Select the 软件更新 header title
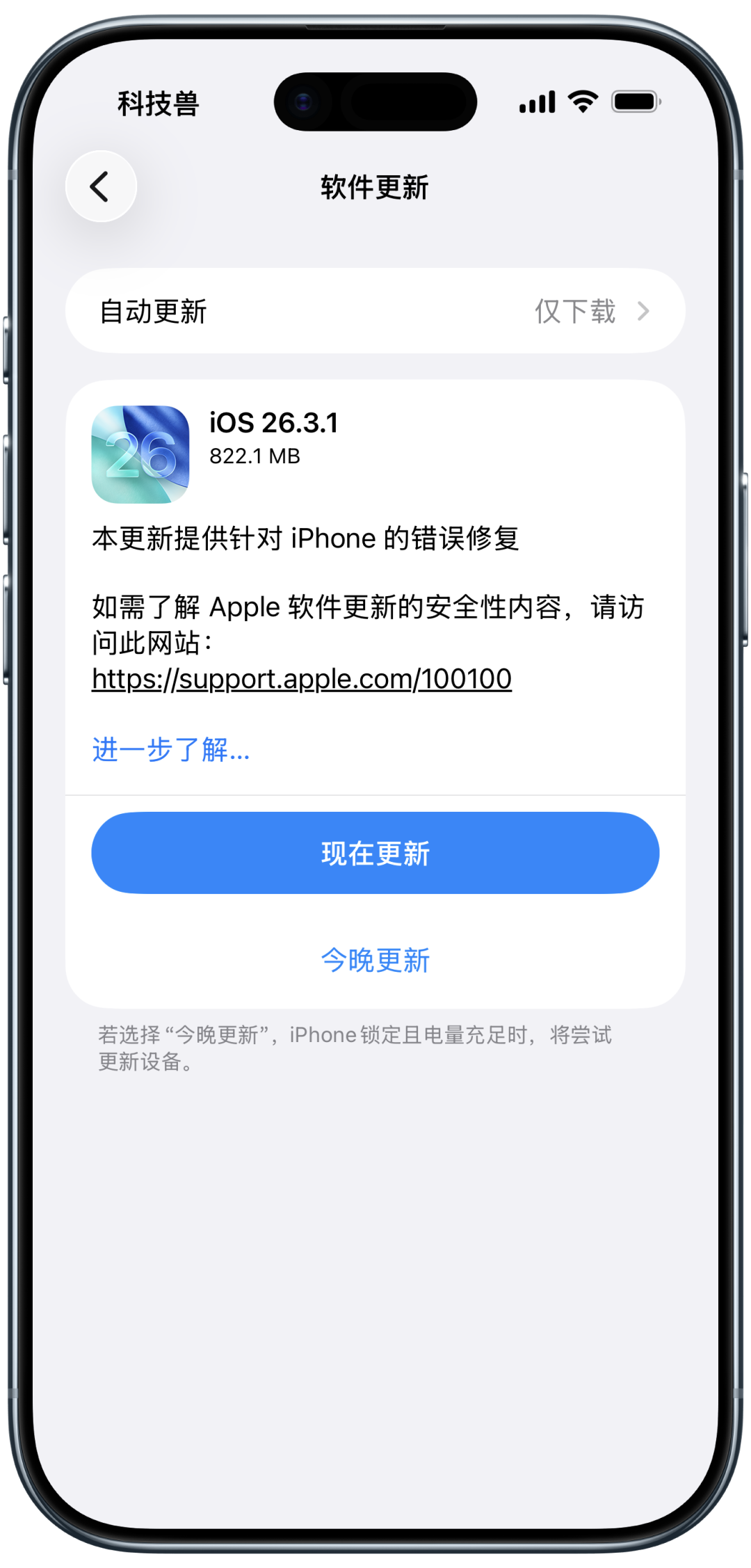This screenshot has width=751, height=1568. tap(375, 186)
